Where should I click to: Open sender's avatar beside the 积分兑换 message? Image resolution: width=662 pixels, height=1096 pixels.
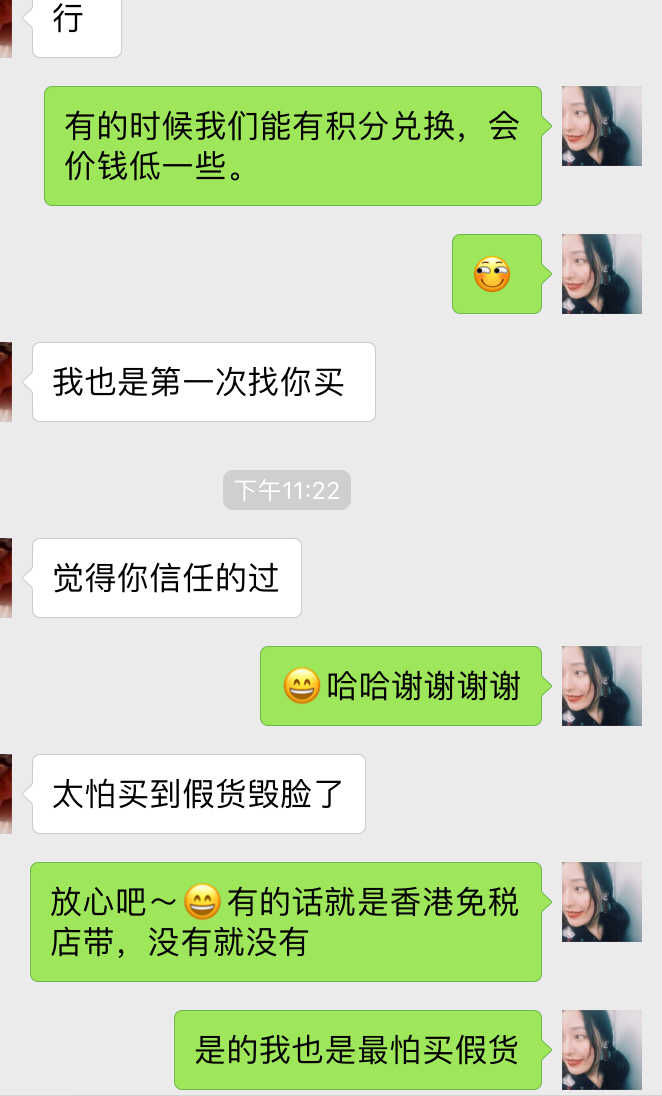coord(601,126)
